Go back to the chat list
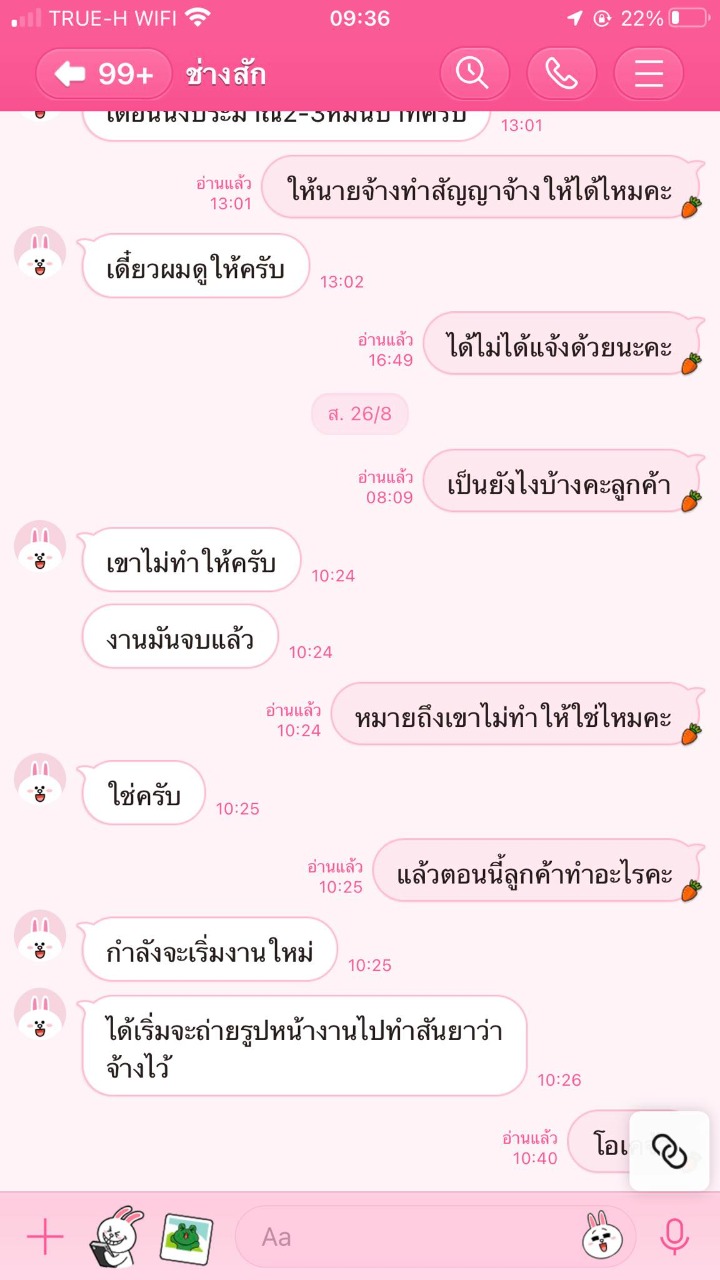This screenshot has height=1280, width=720. click(104, 74)
